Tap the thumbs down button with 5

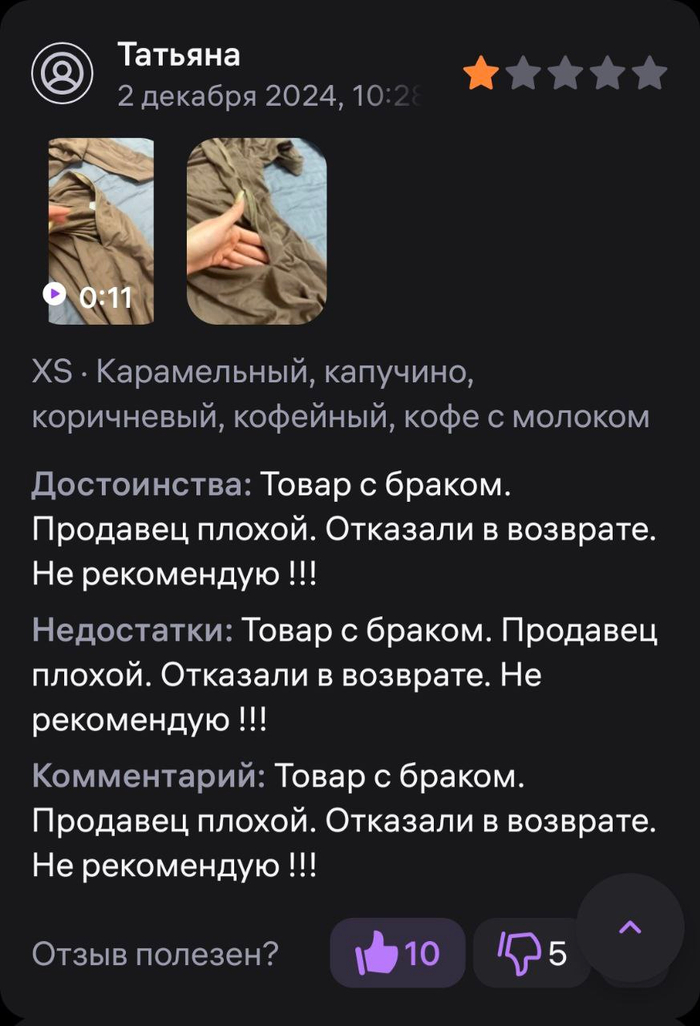point(528,953)
